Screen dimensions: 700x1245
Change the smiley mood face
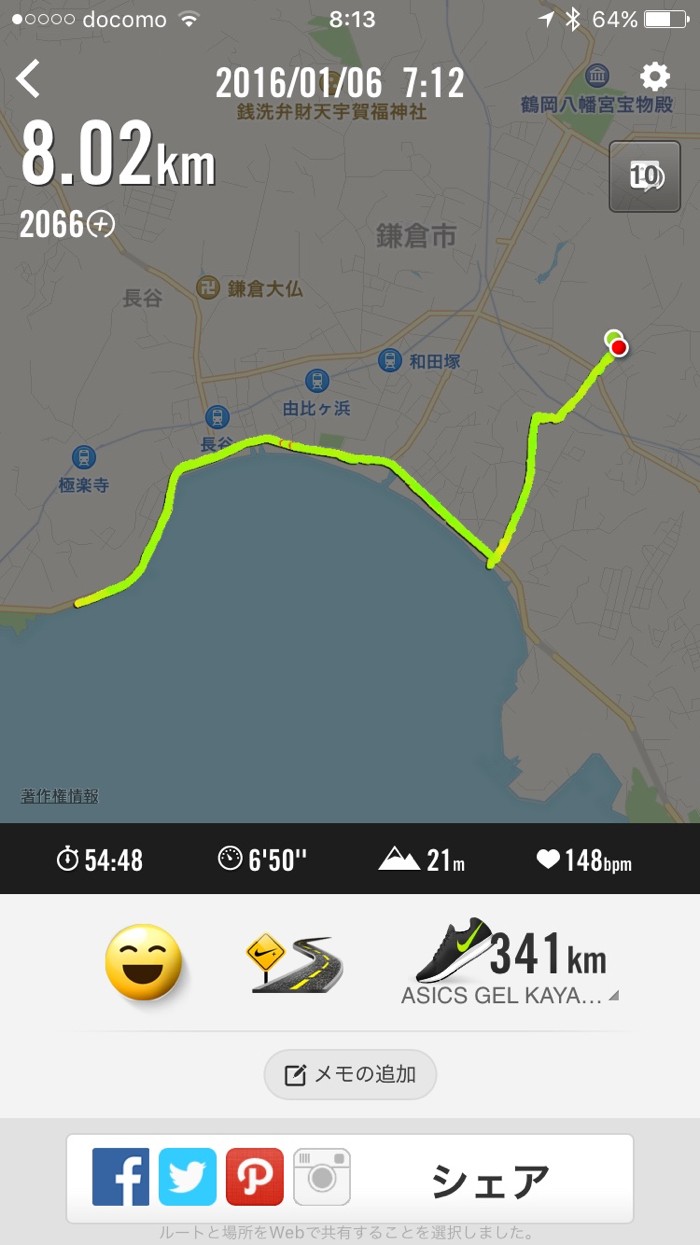(x=144, y=962)
